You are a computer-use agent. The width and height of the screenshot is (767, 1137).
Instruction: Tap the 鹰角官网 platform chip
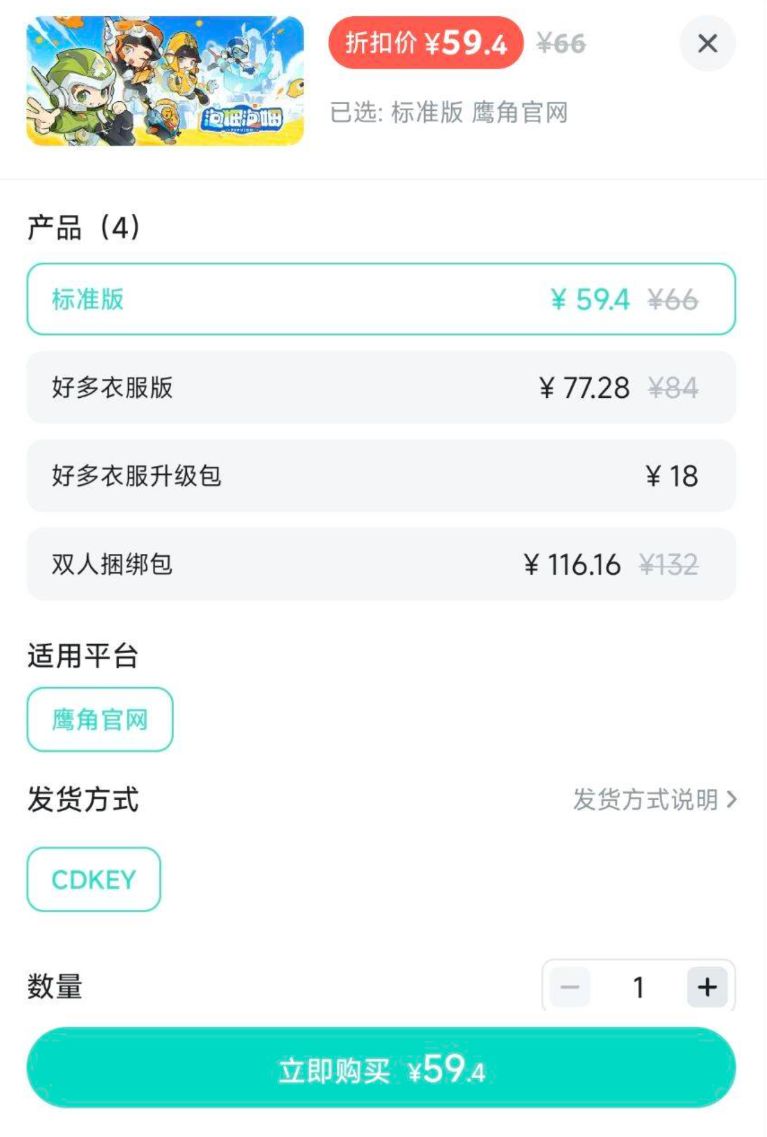point(100,719)
